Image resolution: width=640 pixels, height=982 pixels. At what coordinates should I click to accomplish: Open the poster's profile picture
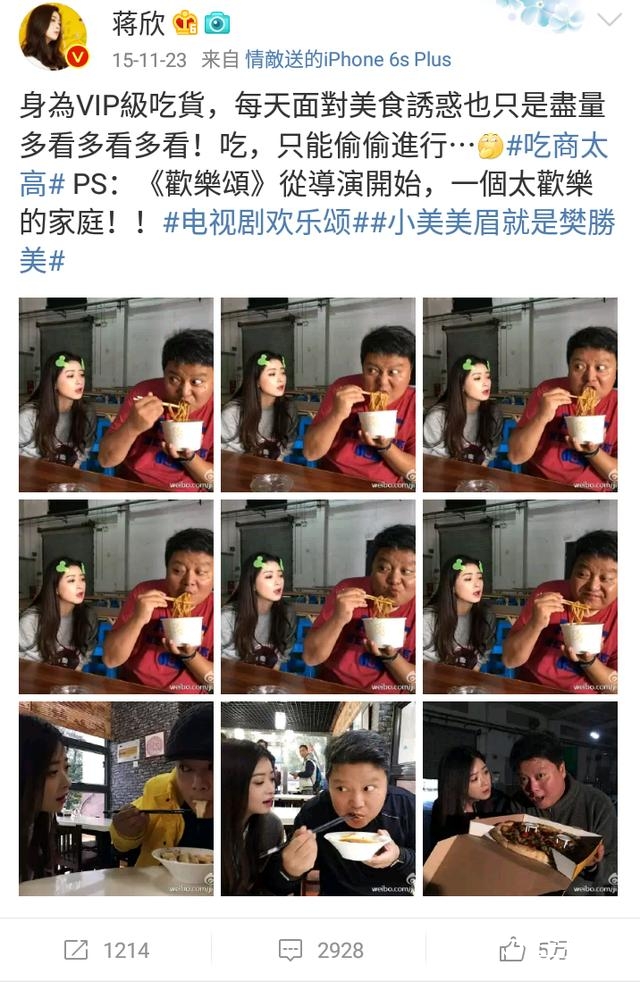pos(53,37)
